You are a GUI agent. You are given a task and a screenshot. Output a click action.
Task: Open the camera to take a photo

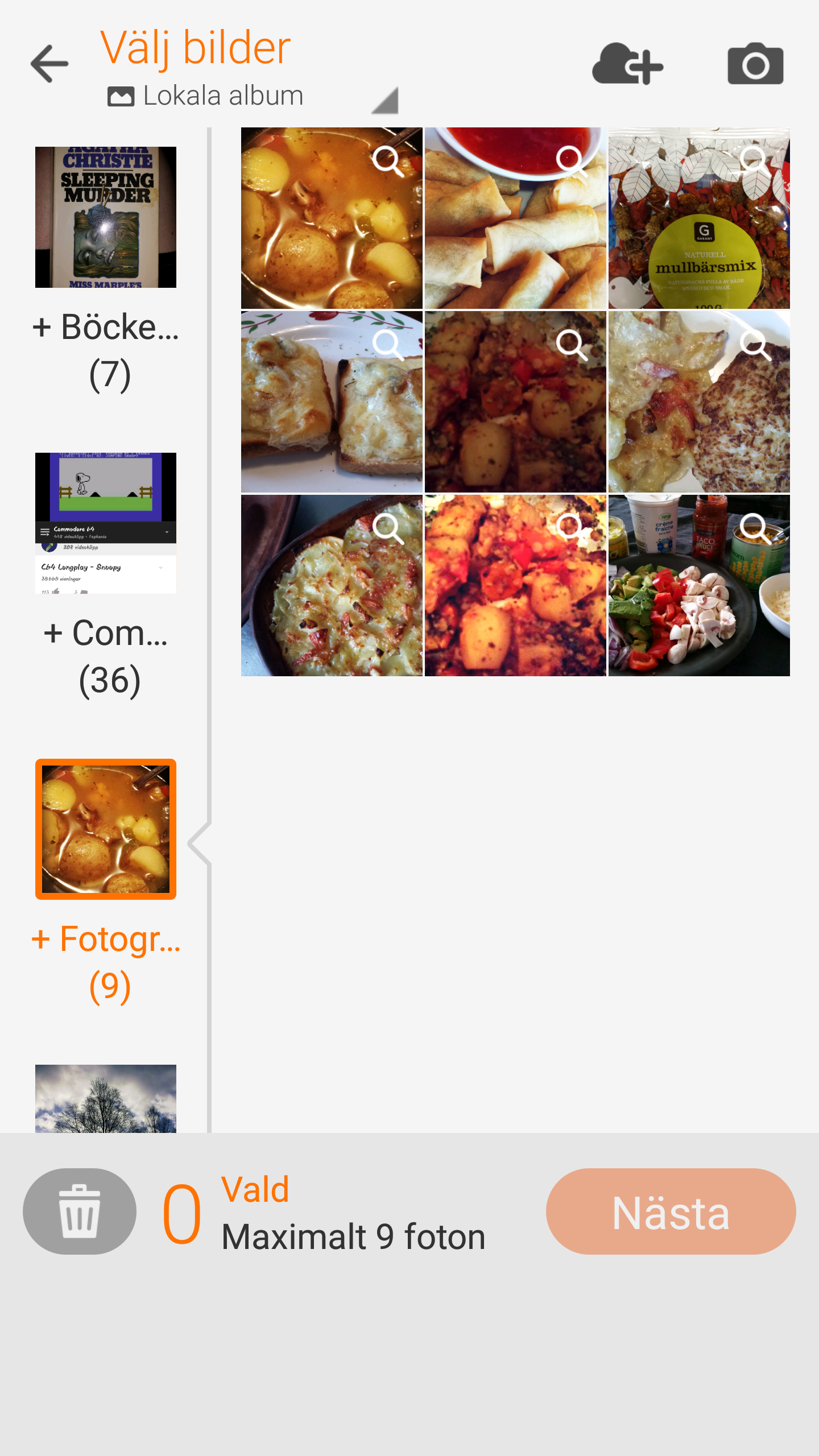tap(755, 64)
